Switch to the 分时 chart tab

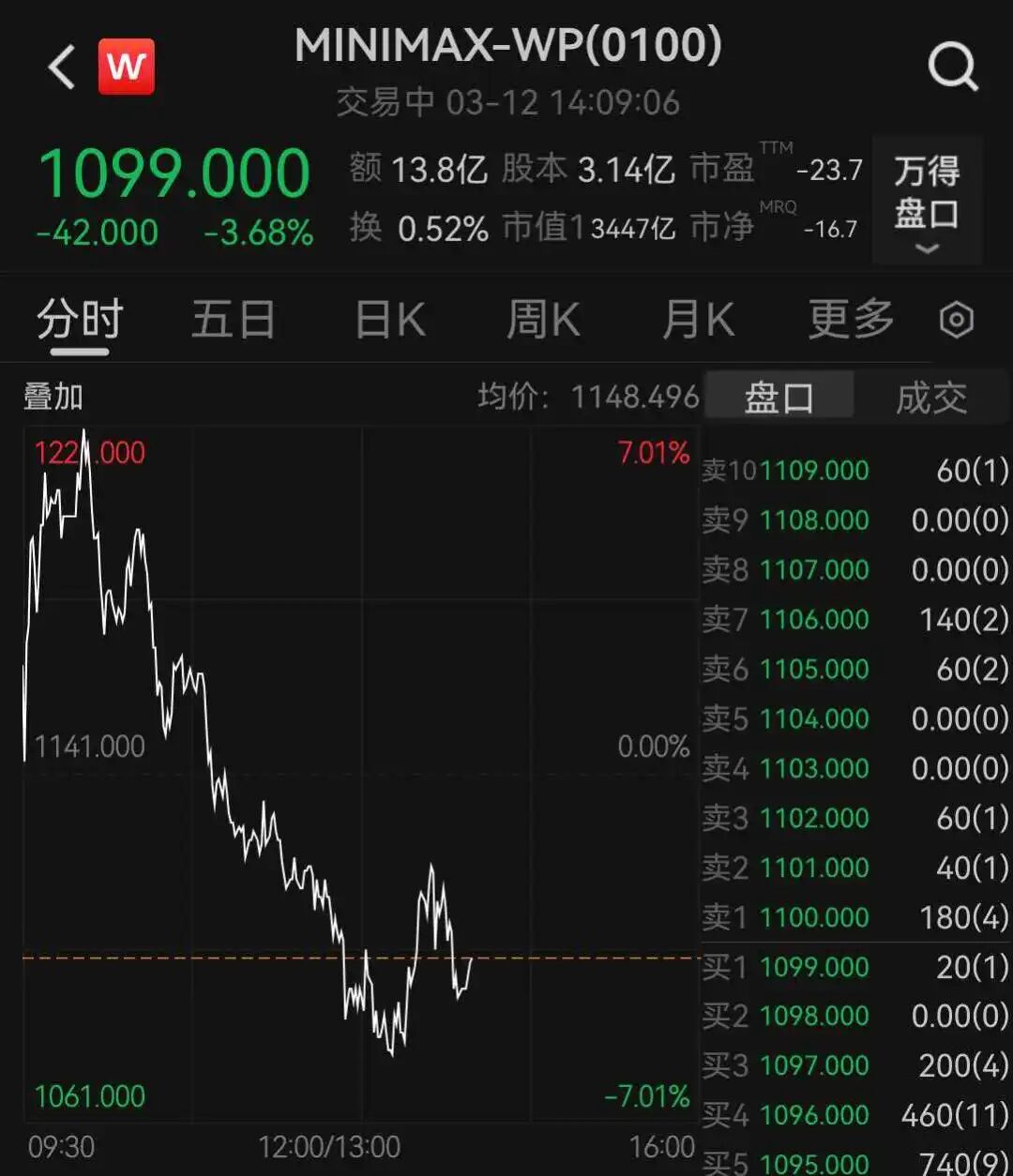pyautogui.click(x=80, y=321)
